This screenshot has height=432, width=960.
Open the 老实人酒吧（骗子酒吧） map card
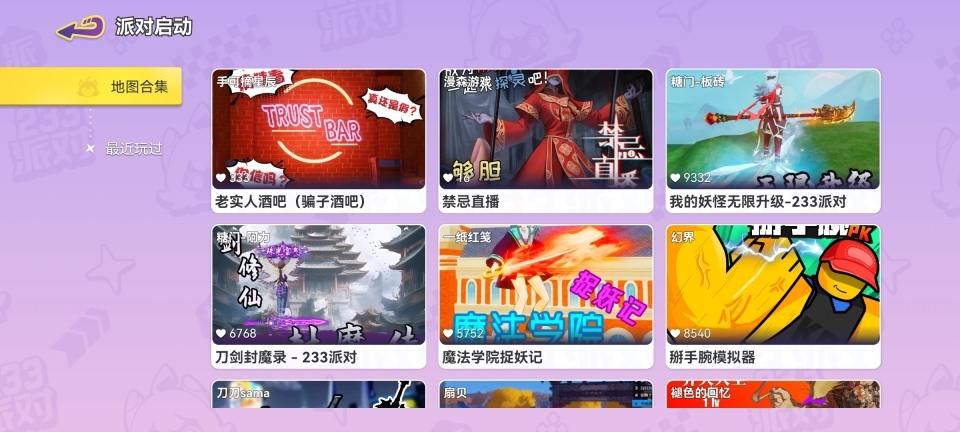(x=318, y=139)
